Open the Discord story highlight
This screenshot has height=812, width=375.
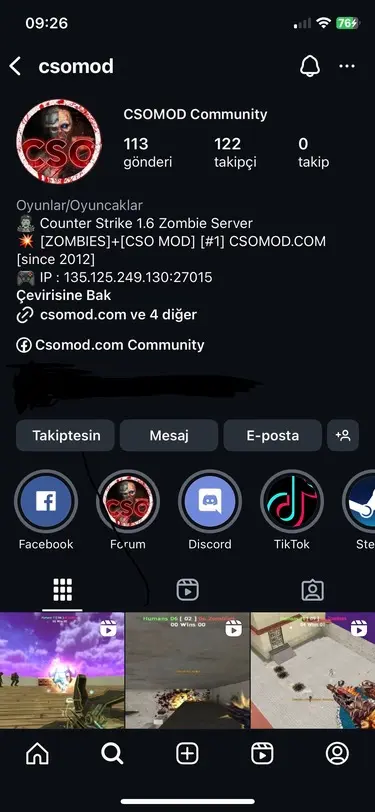pos(210,501)
